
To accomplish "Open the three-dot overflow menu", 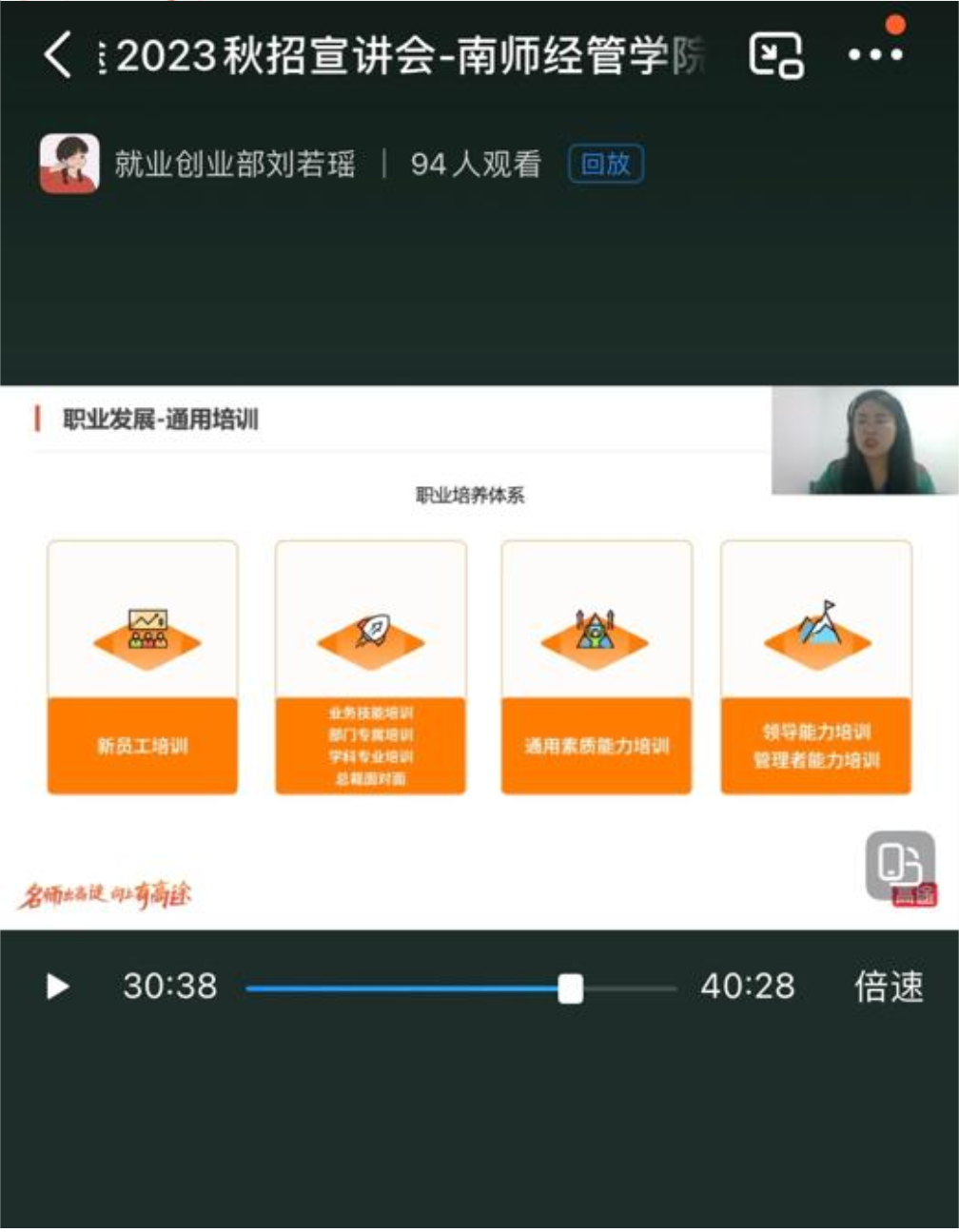I will [x=875, y=55].
